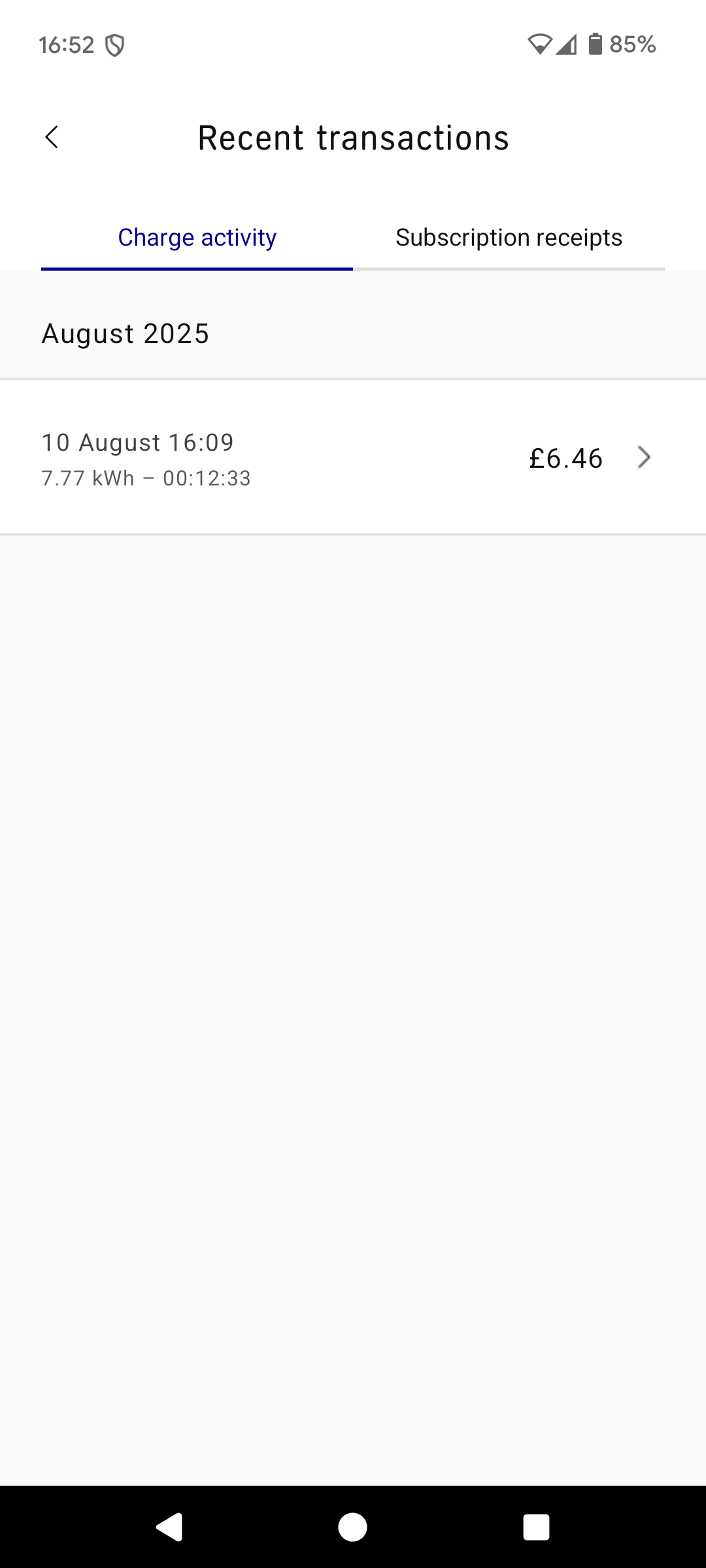Viewport: 706px width, 1568px height.
Task: Switch to the Subscription receipts tab
Action: [x=509, y=238]
